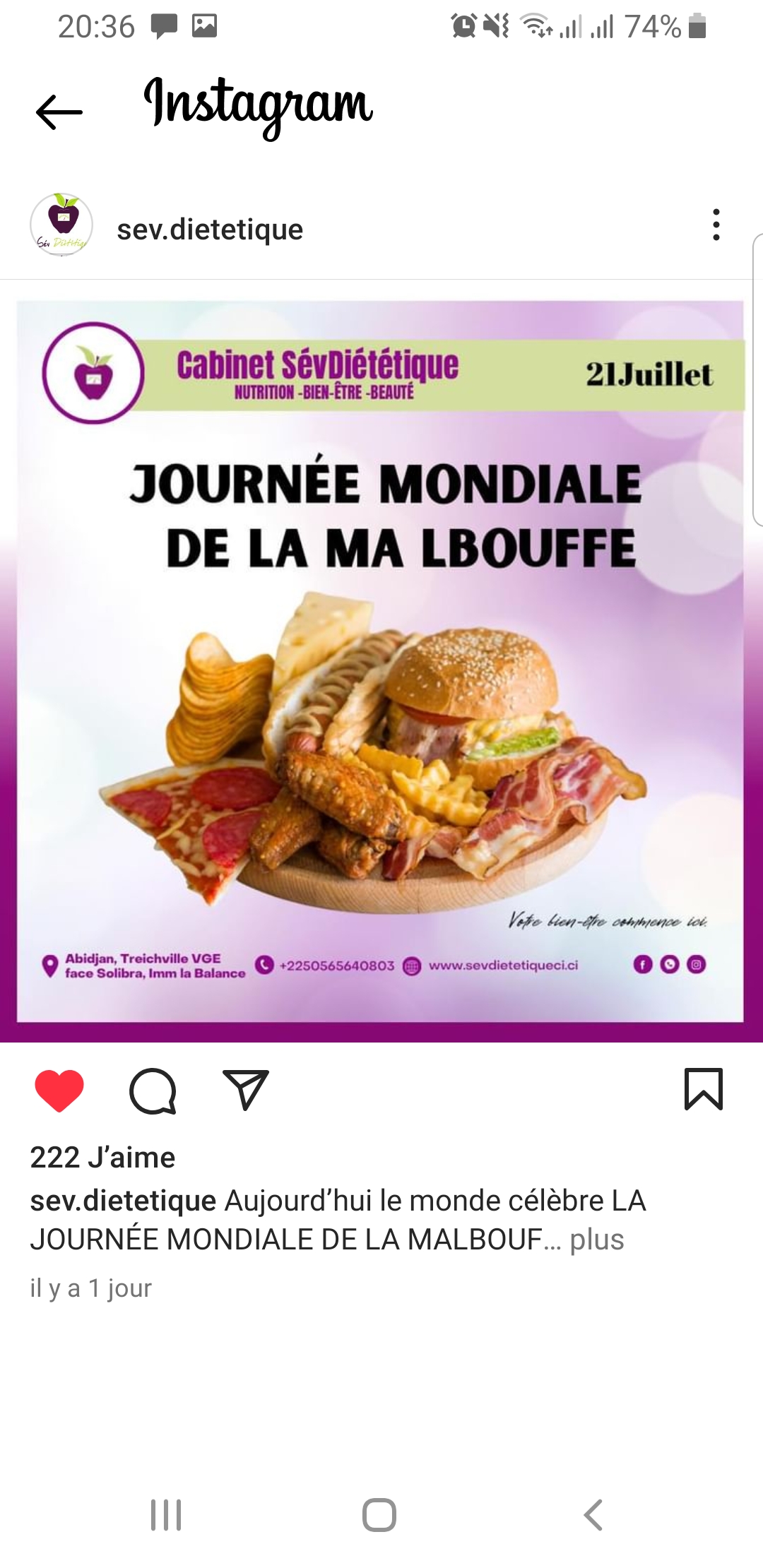The width and height of the screenshot is (763, 1568).
Task: Open comments with the speech bubble icon
Action: point(153,1090)
